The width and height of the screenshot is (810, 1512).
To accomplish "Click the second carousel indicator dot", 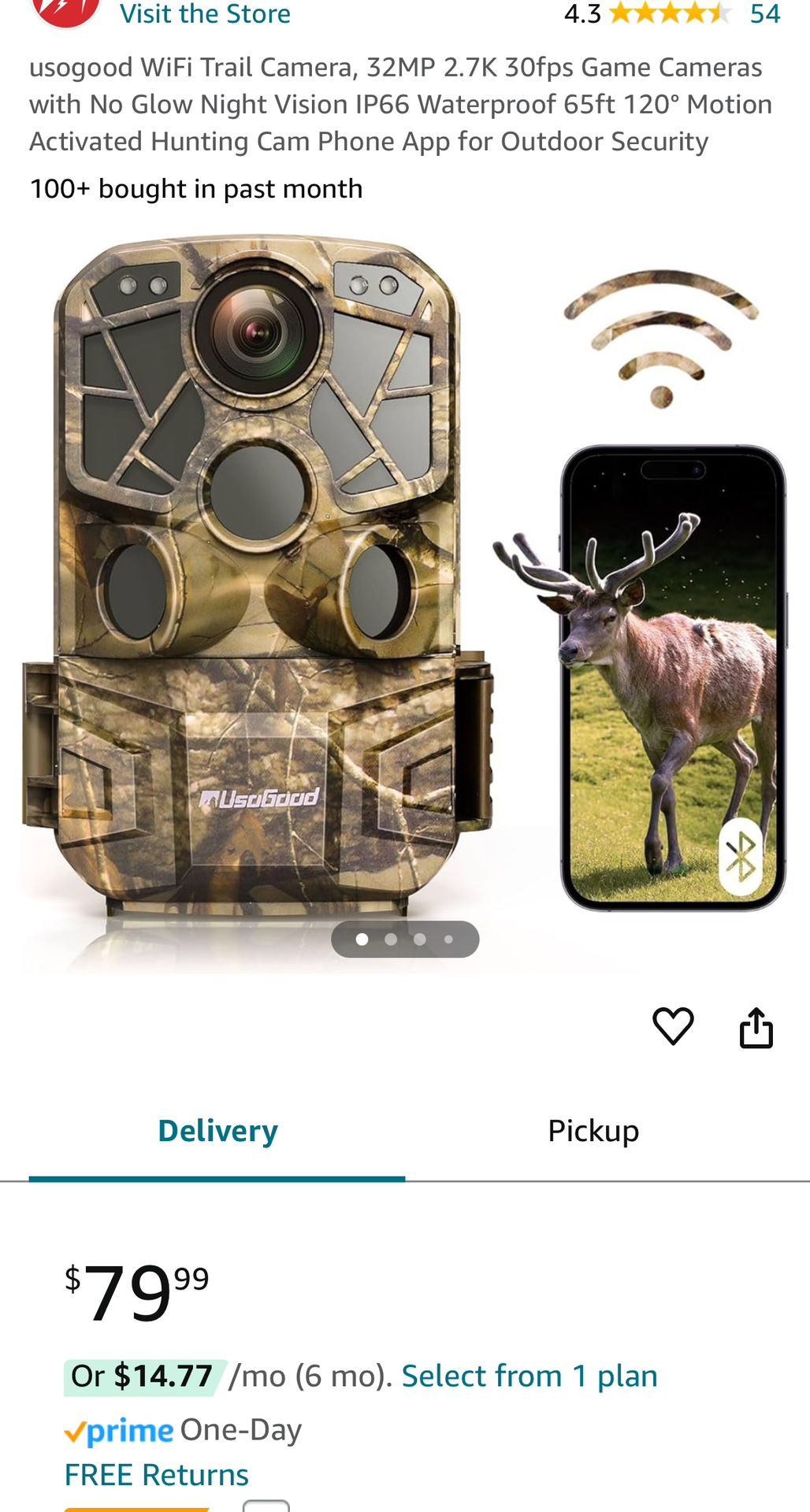I will [392, 938].
